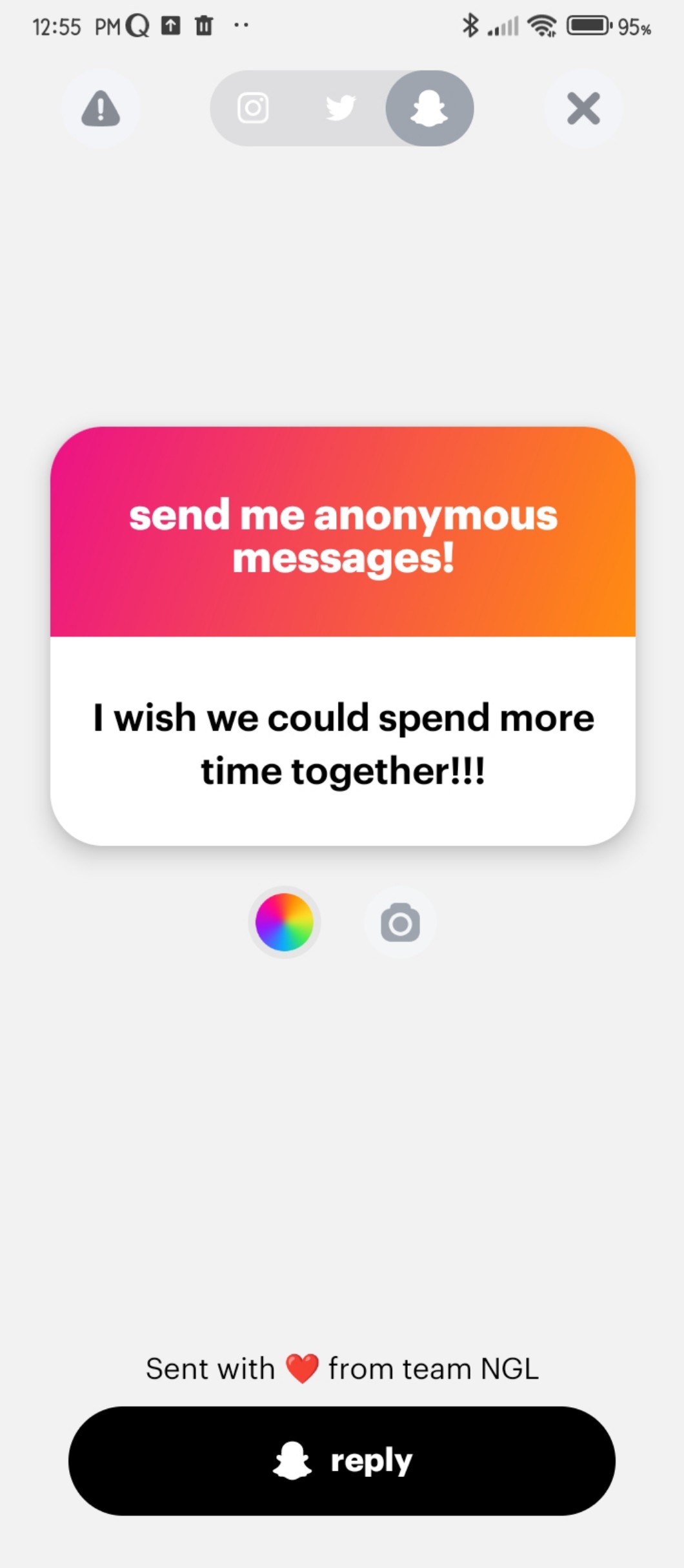
Task: Switch to the Instagram share option
Action: tap(253, 108)
